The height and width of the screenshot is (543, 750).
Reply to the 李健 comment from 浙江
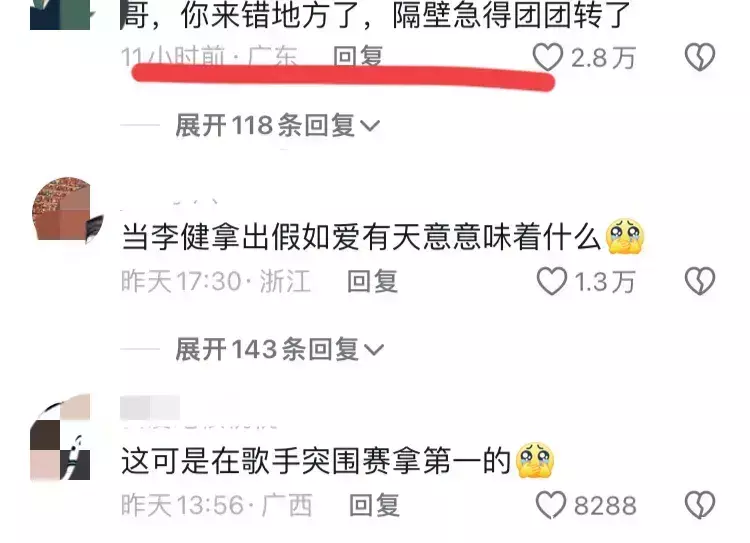[372, 282]
